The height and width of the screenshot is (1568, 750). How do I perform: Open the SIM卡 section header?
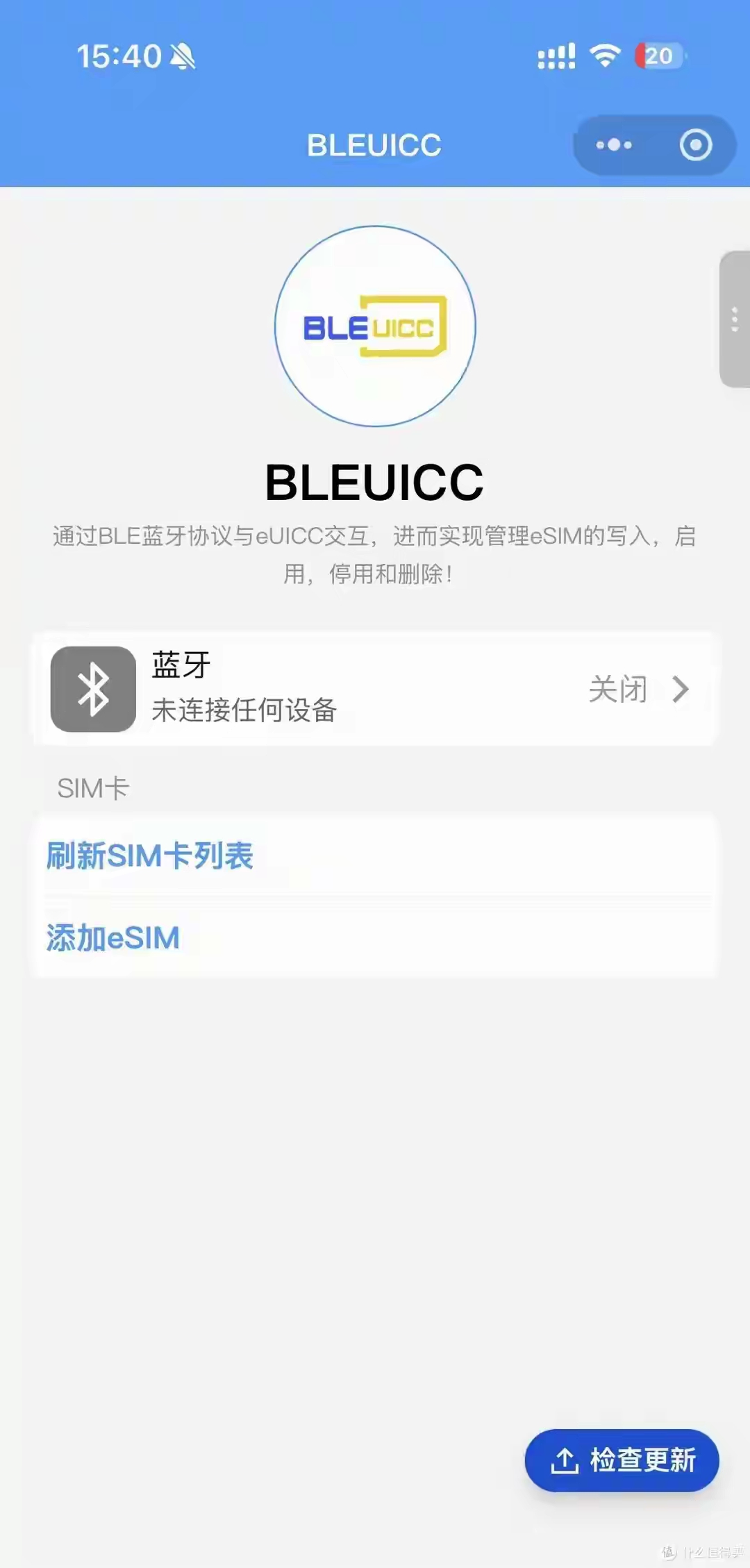pos(92,787)
